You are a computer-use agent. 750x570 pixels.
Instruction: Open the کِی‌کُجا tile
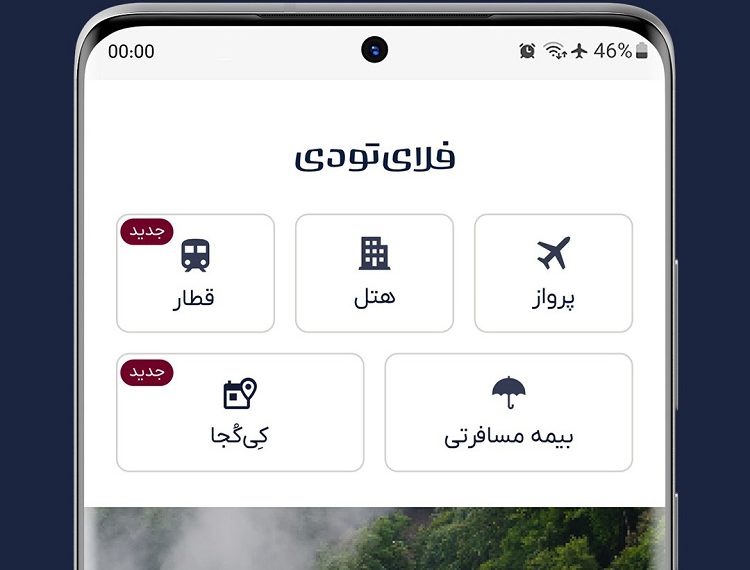point(240,412)
